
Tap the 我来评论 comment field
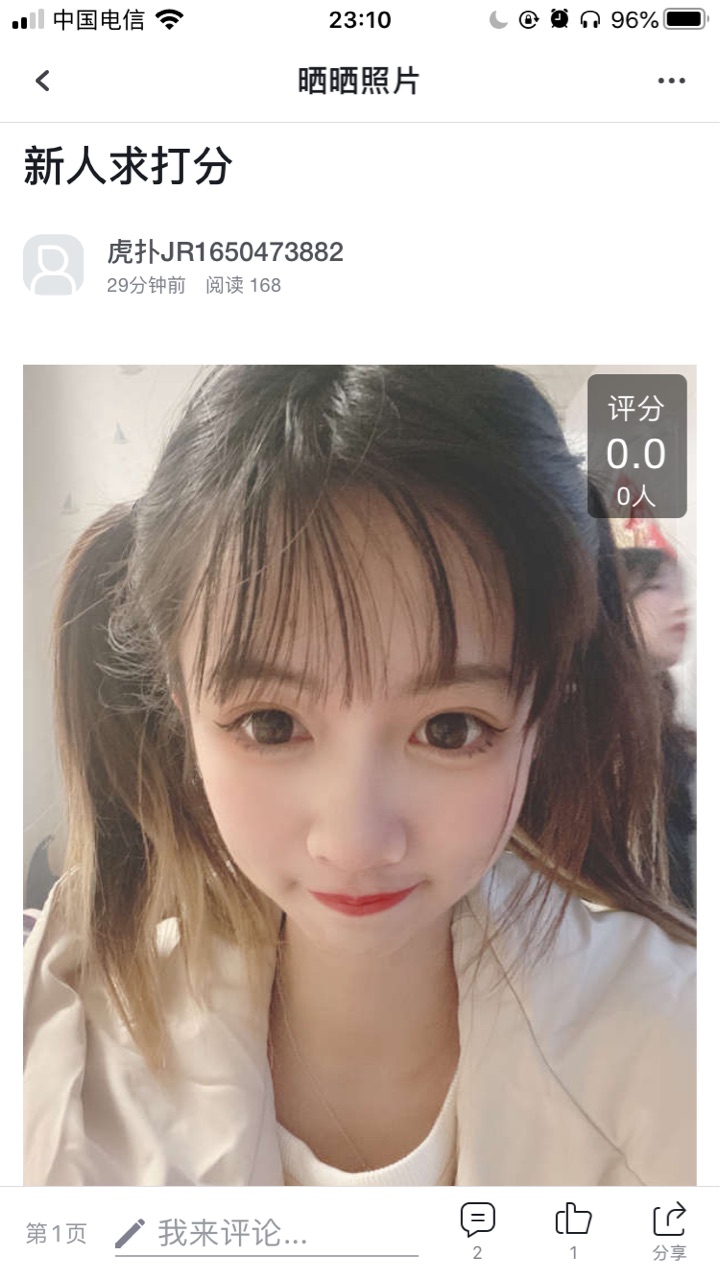click(266, 1233)
